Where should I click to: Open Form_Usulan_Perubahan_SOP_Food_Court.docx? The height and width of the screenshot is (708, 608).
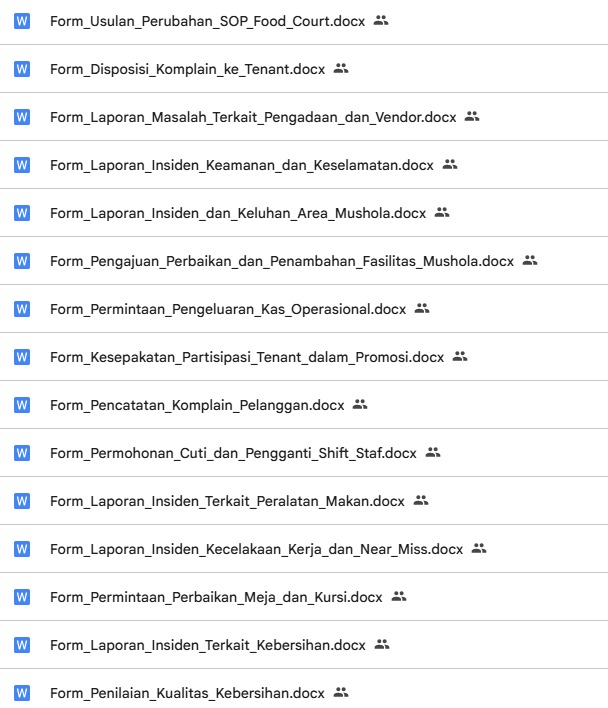tap(208, 21)
